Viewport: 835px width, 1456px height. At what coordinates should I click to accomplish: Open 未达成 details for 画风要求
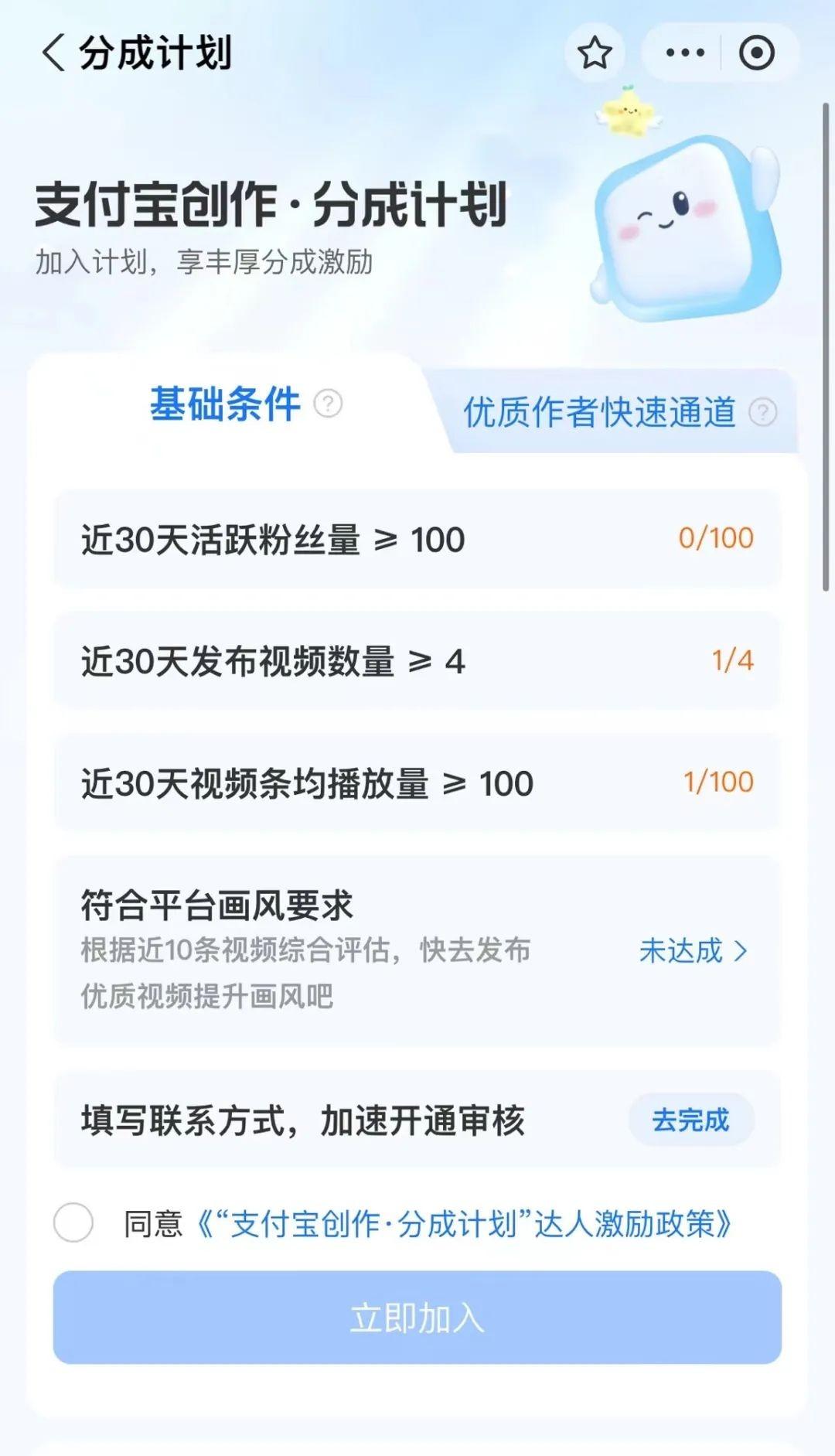coord(693,950)
